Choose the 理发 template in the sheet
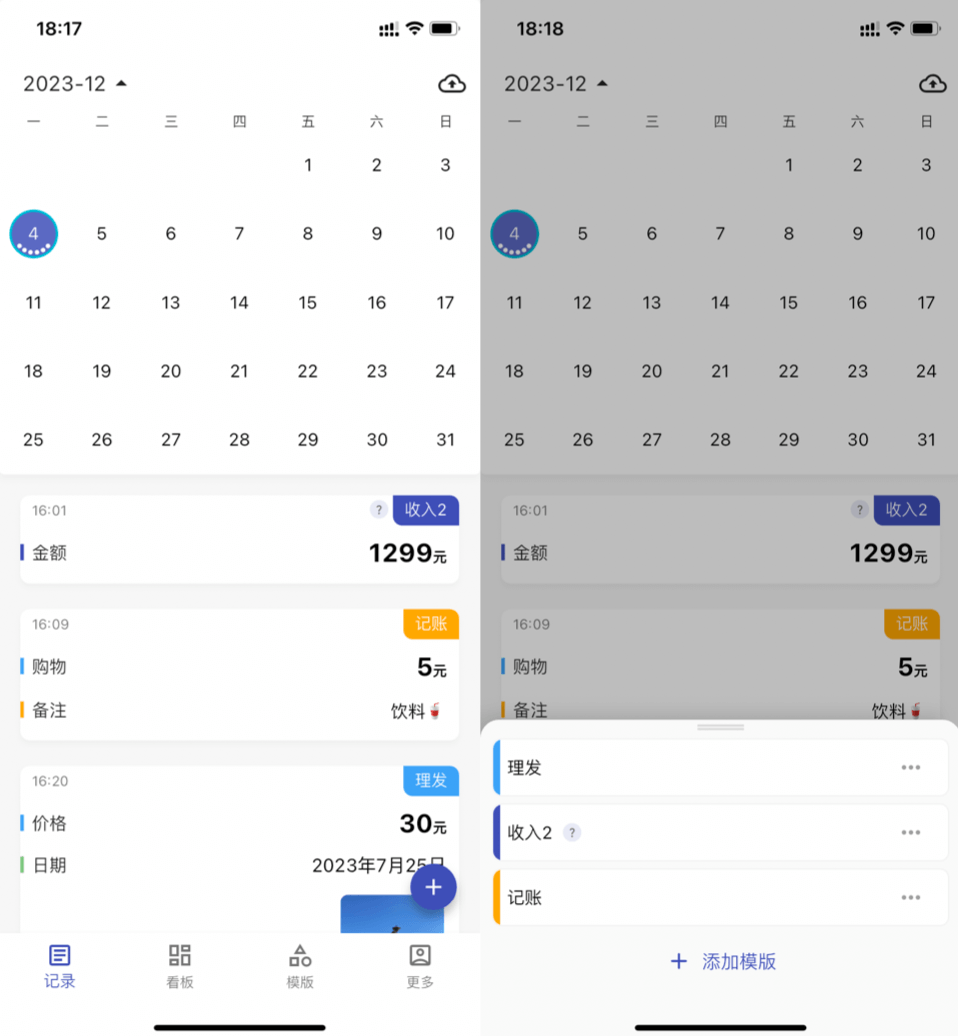 [x=690, y=768]
